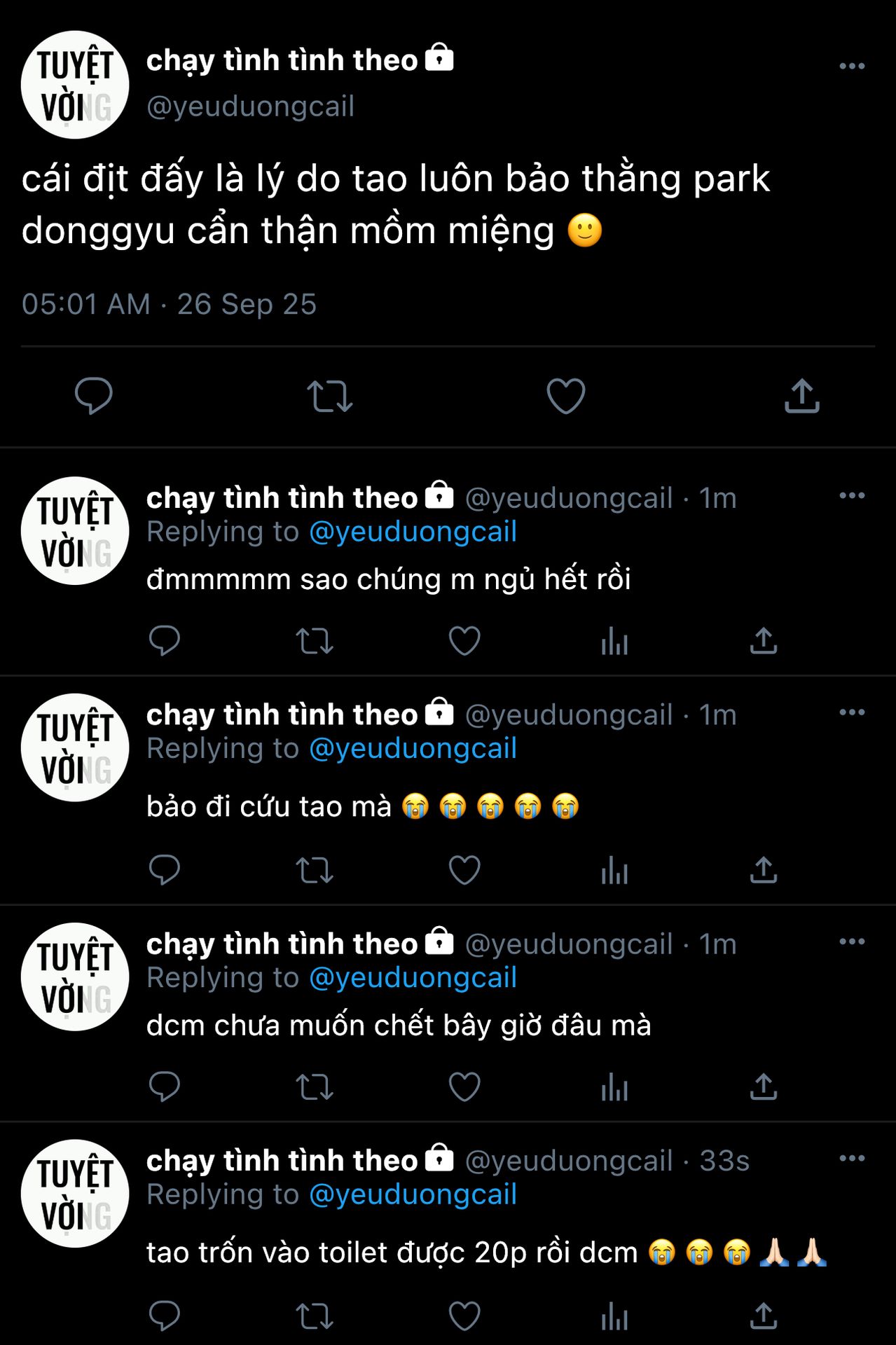This screenshot has height=1345, width=896.
Task: Open the @yeuduongcail link above "bảo đi cứu tao mà"
Action: (x=413, y=748)
